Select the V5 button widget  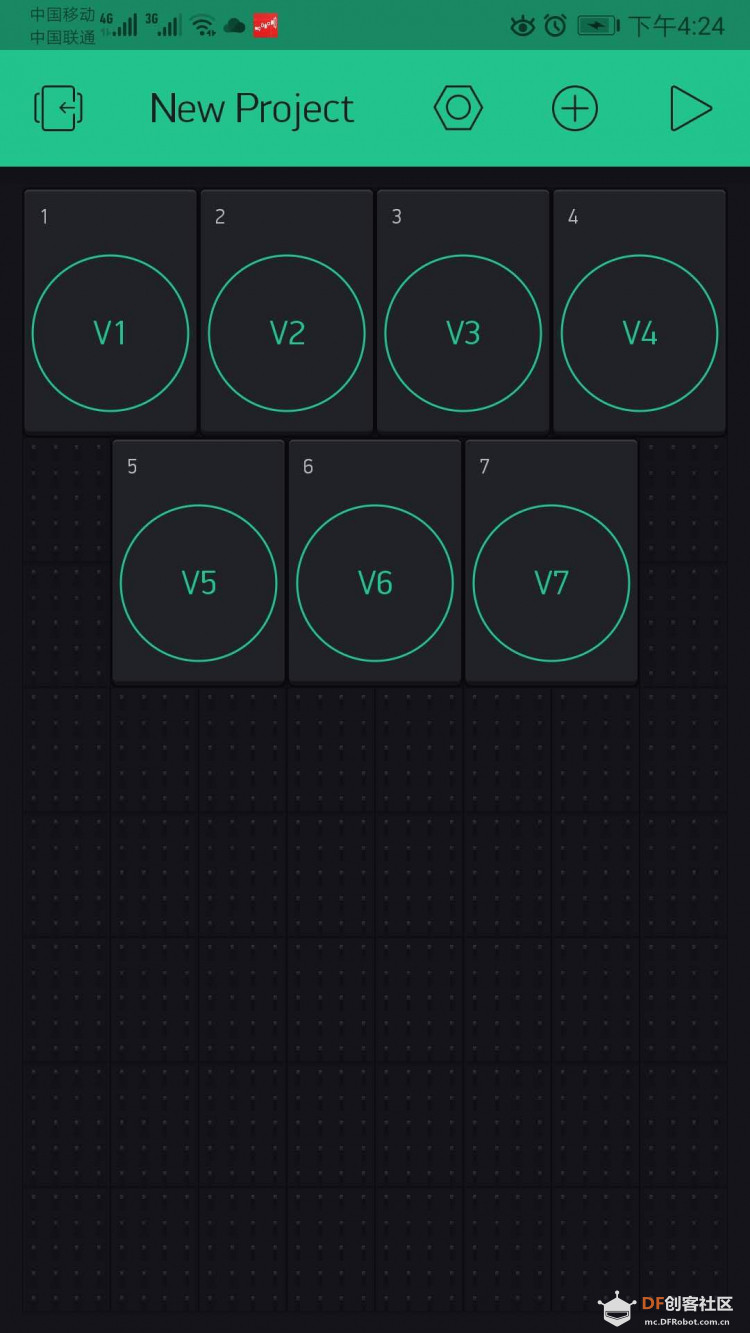coord(198,561)
